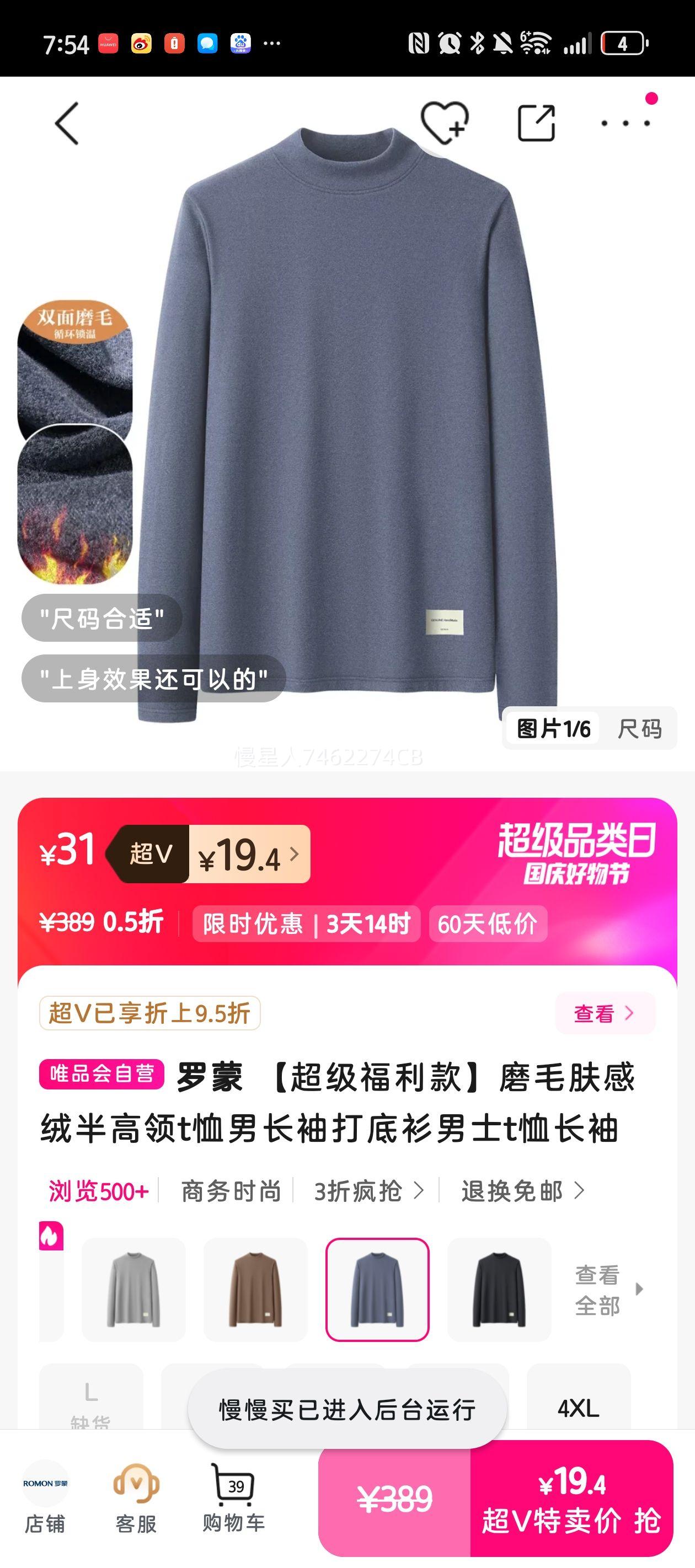Open the 3折疯抢 promotion link

pyautogui.click(x=368, y=1191)
